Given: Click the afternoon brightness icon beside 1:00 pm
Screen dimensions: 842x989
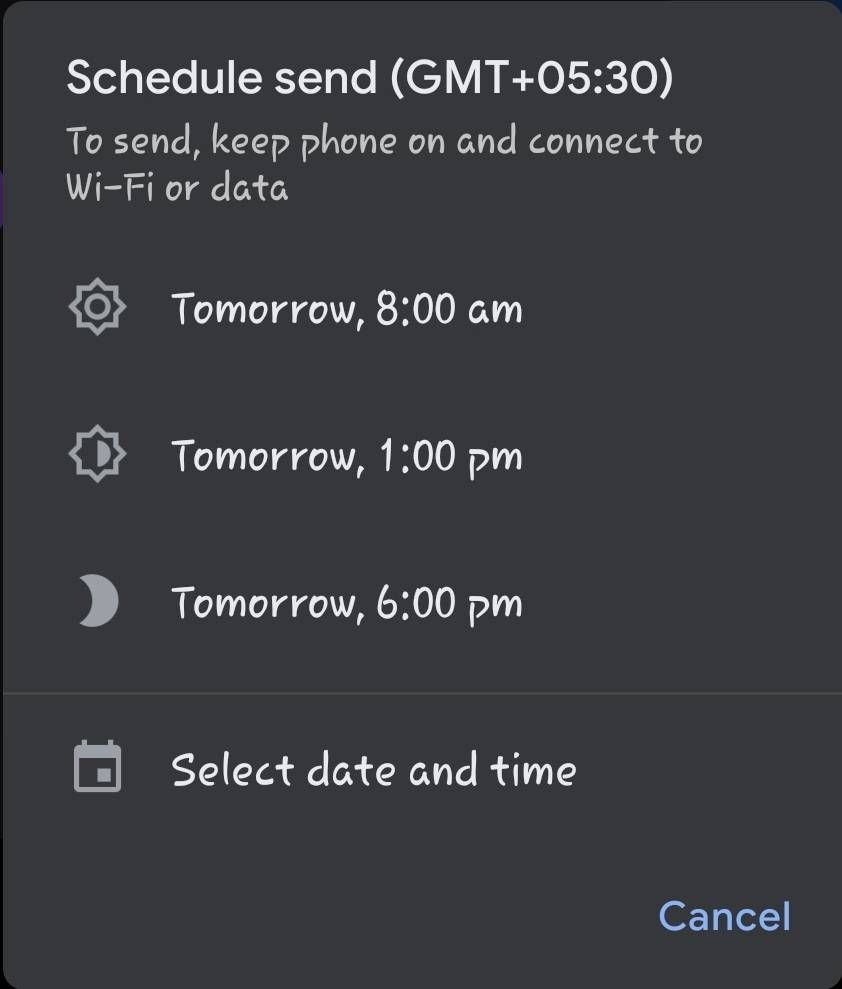Looking at the screenshot, I should 95,455.
